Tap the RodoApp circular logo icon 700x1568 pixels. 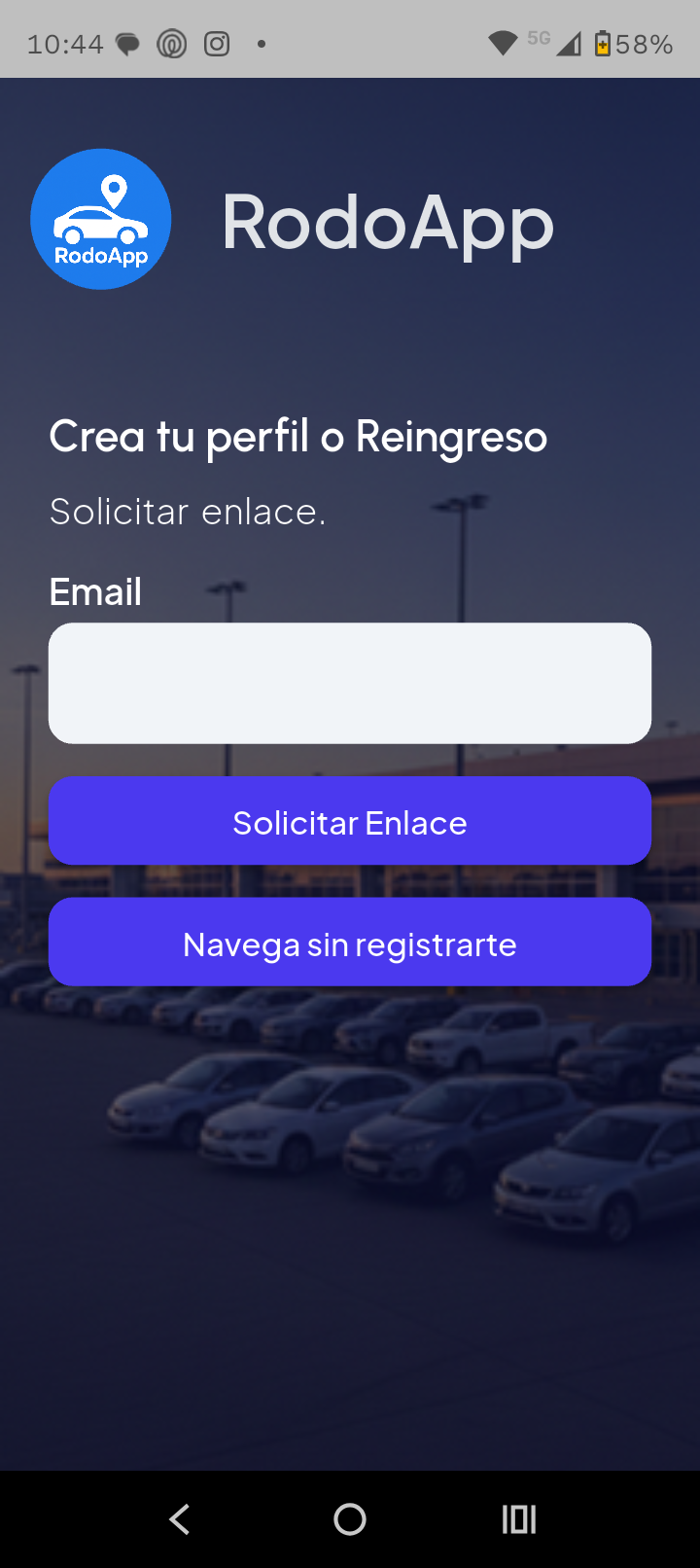click(x=100, y=218)
